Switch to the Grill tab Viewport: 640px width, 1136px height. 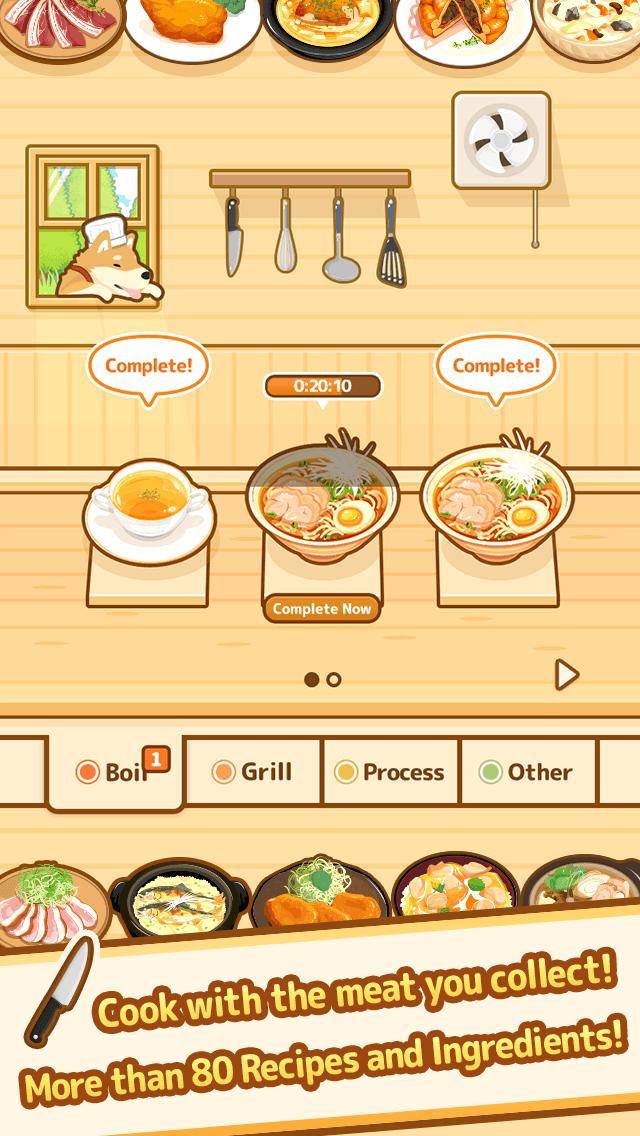(253, 772)
